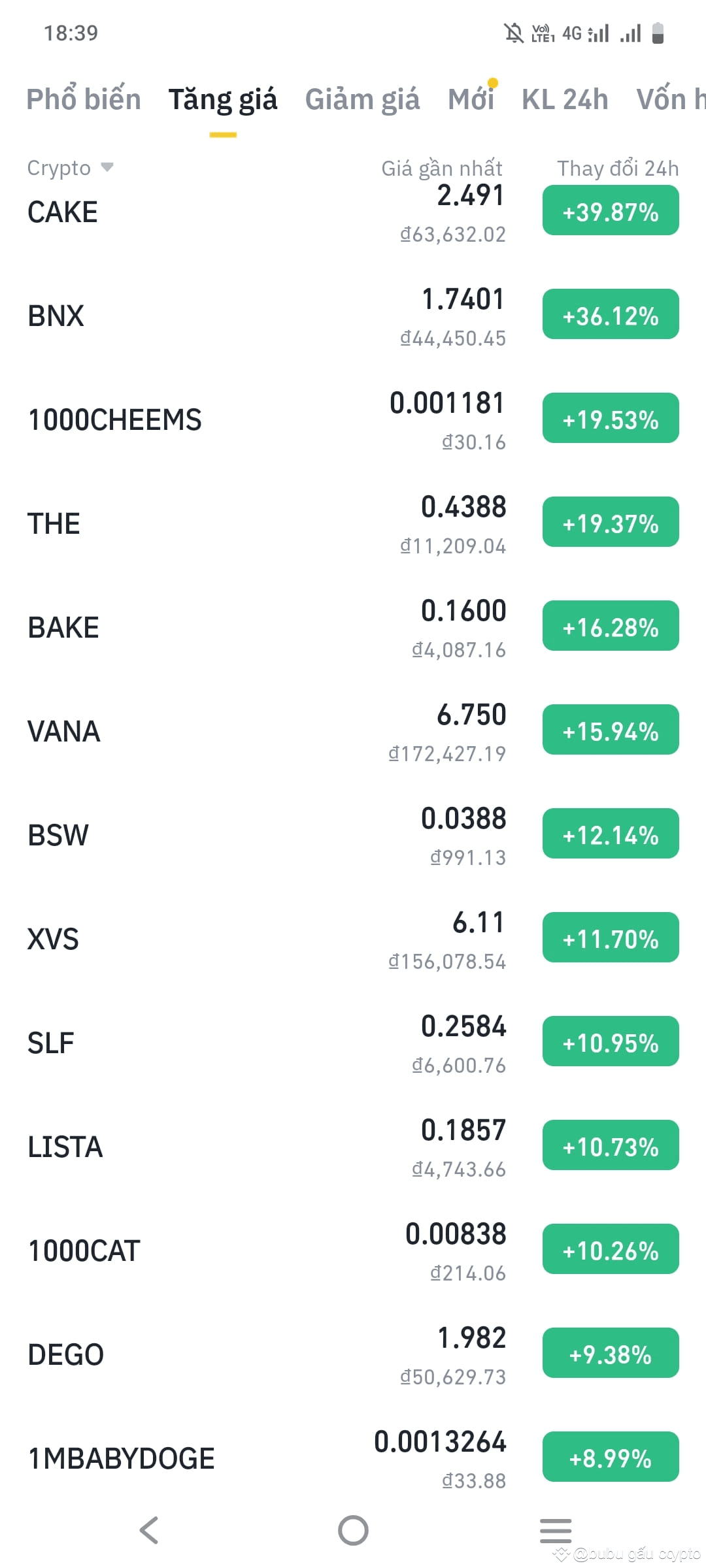
Task: Expand the Crypto dropdown filter
Action: pyautogui.click(x=70, y=168)
